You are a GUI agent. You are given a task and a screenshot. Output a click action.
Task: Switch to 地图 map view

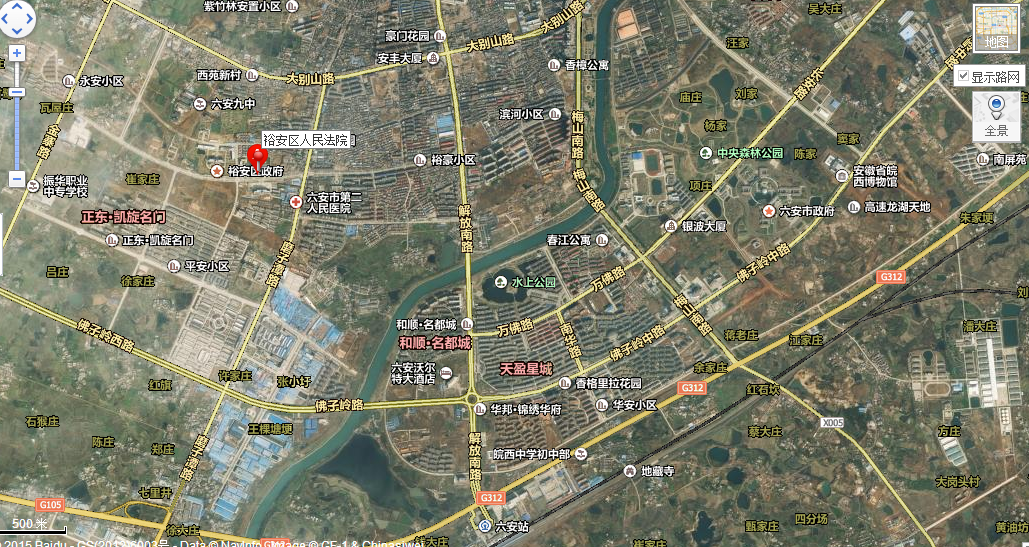click(x=997, y=29)
